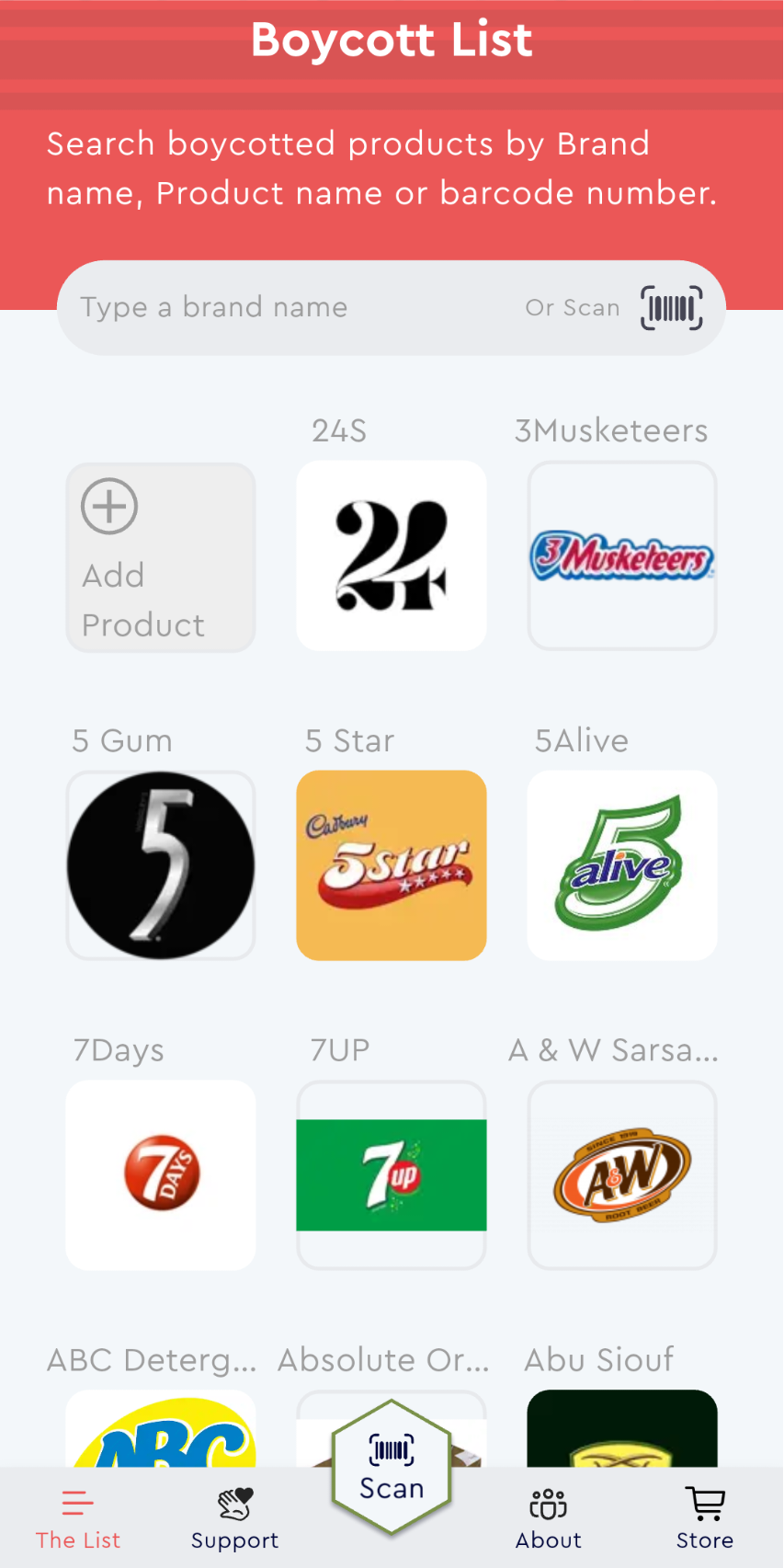
Task: Open the Abu Siouf brand tile
Action: pos(622,1428)
